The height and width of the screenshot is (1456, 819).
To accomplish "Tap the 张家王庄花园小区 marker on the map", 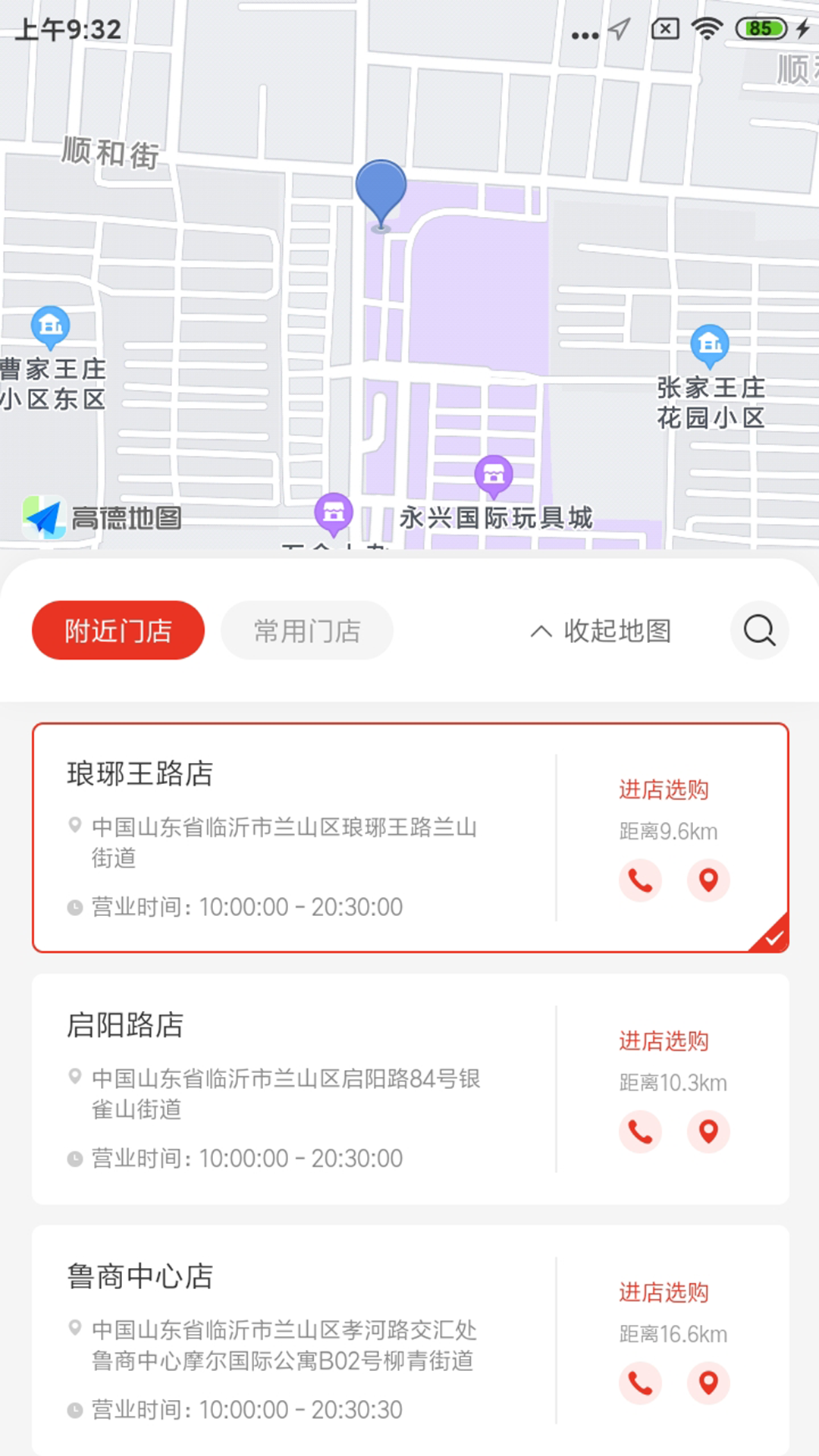I will [x=710, y=345].
